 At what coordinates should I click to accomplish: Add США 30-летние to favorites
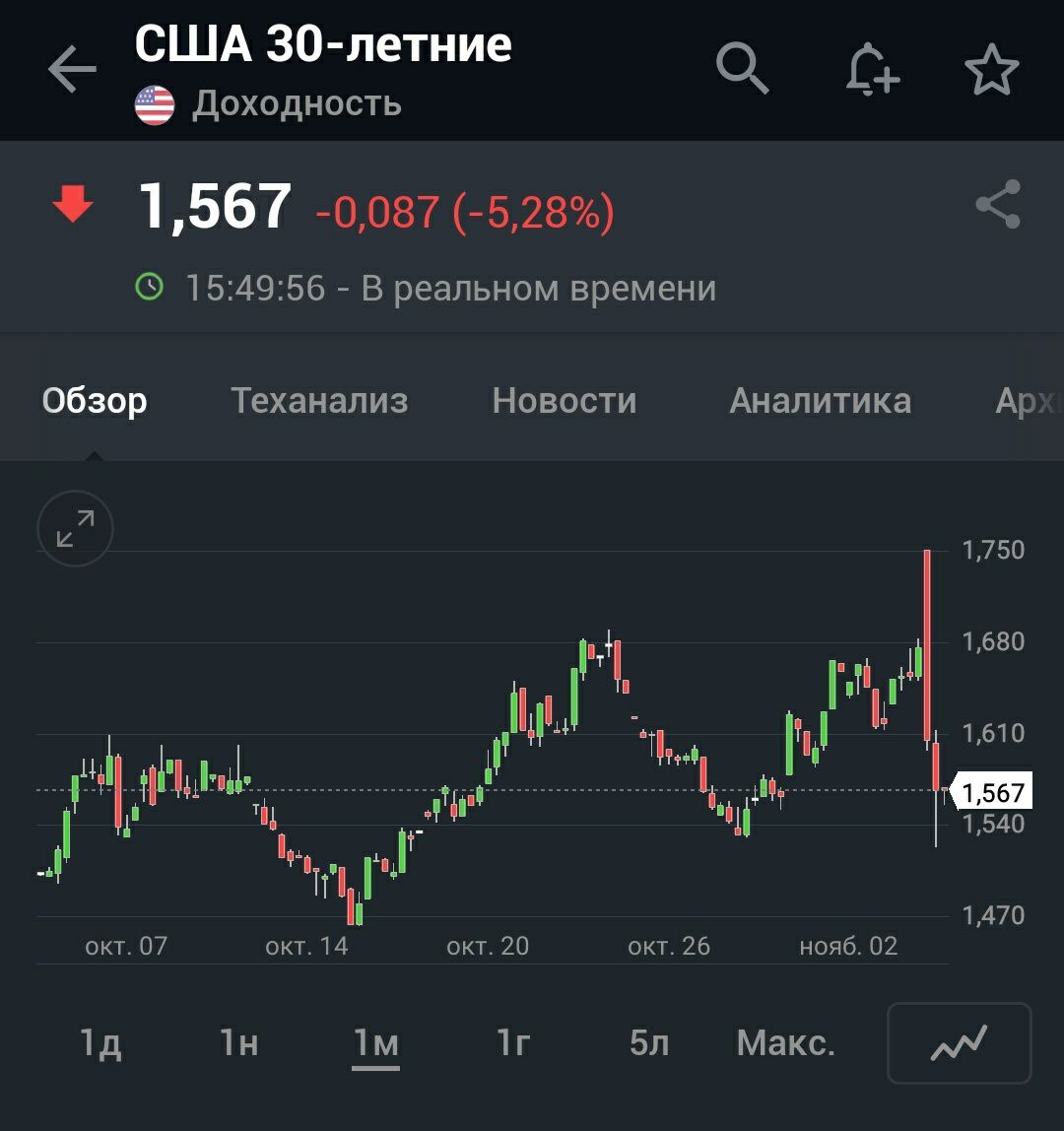(x=991, y=70)
